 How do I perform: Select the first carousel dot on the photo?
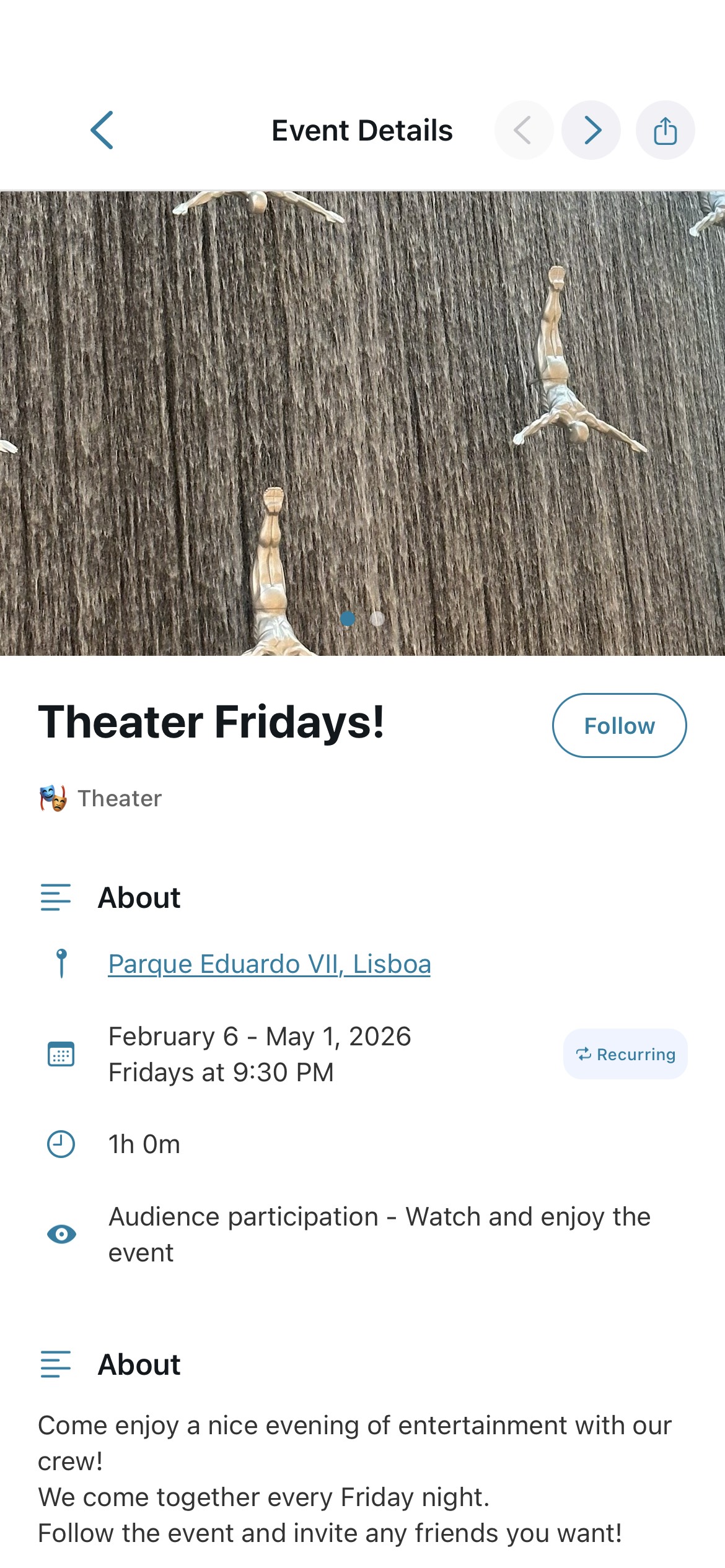click(348, 617)
